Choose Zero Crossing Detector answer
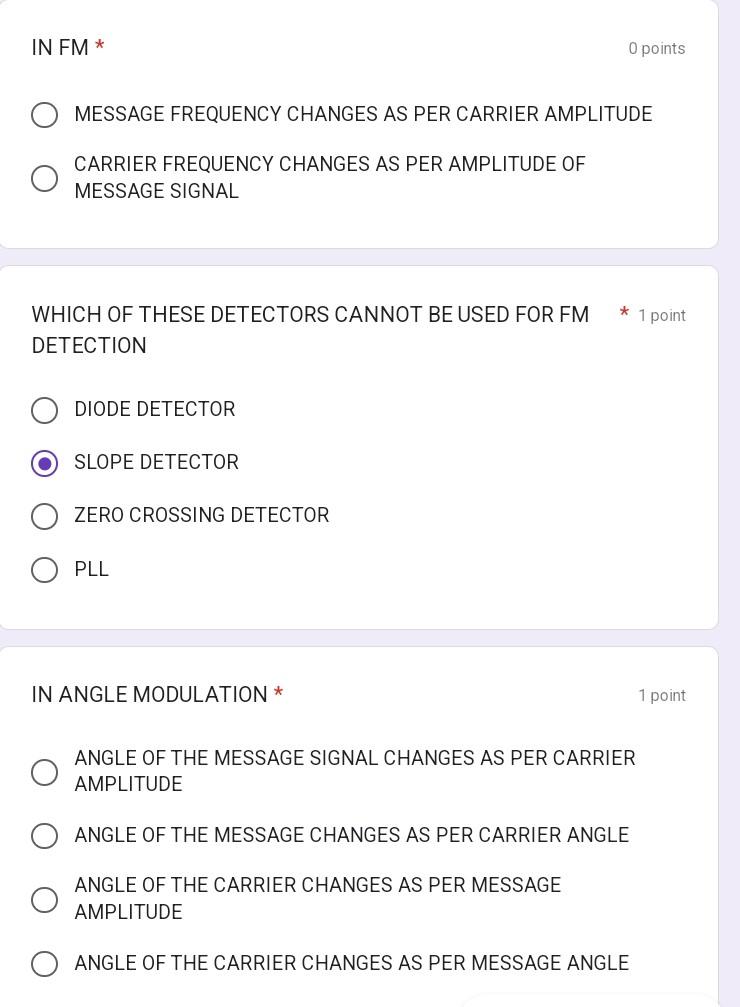The height and width of the screenshot is (1007, 740). click(45, 517)
